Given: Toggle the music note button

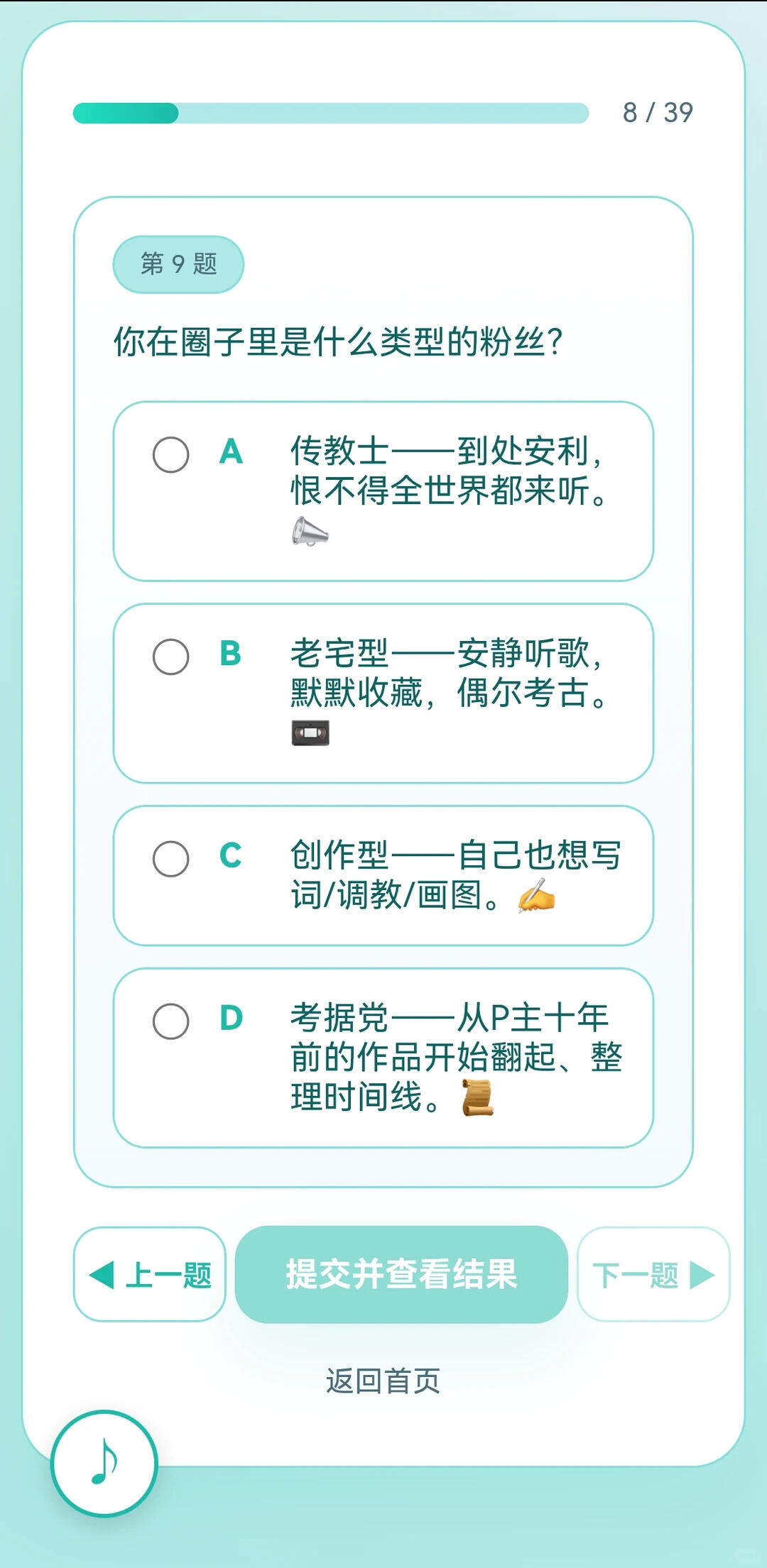Looking at the screenshot, I should point(104,1463).
